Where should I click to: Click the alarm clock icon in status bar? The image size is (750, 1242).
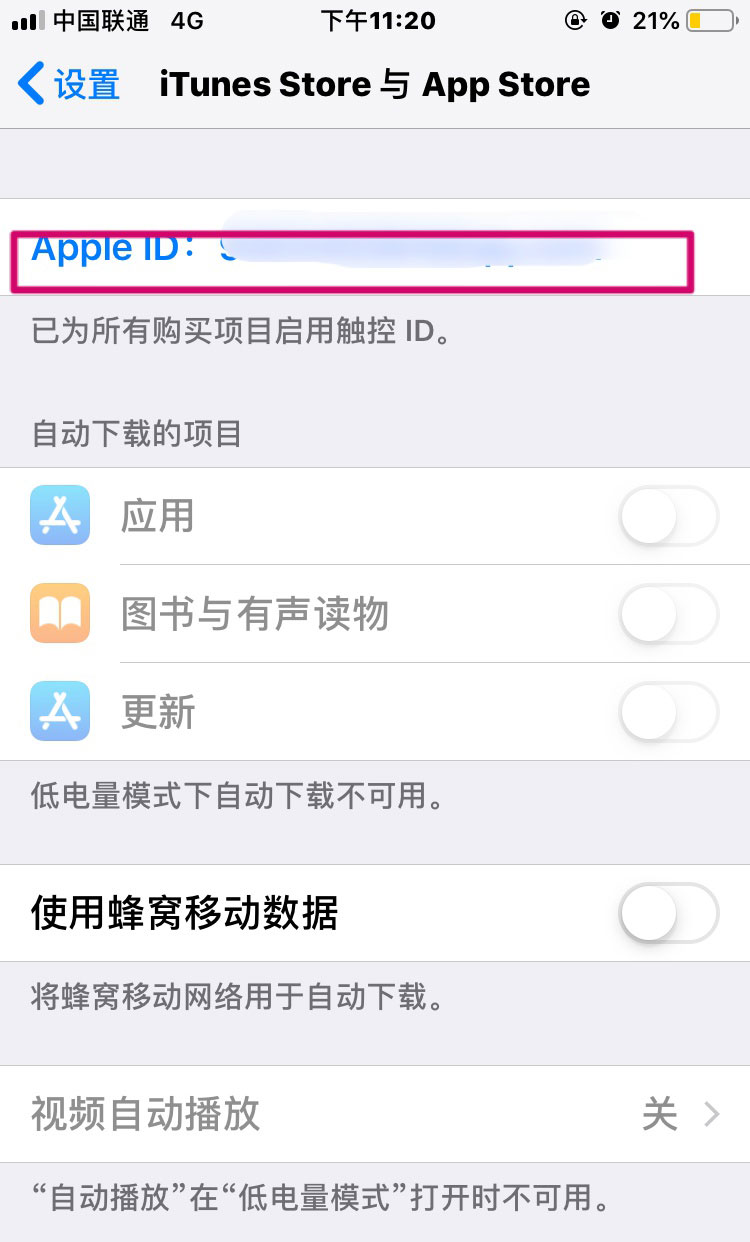(x=611, y=21)
